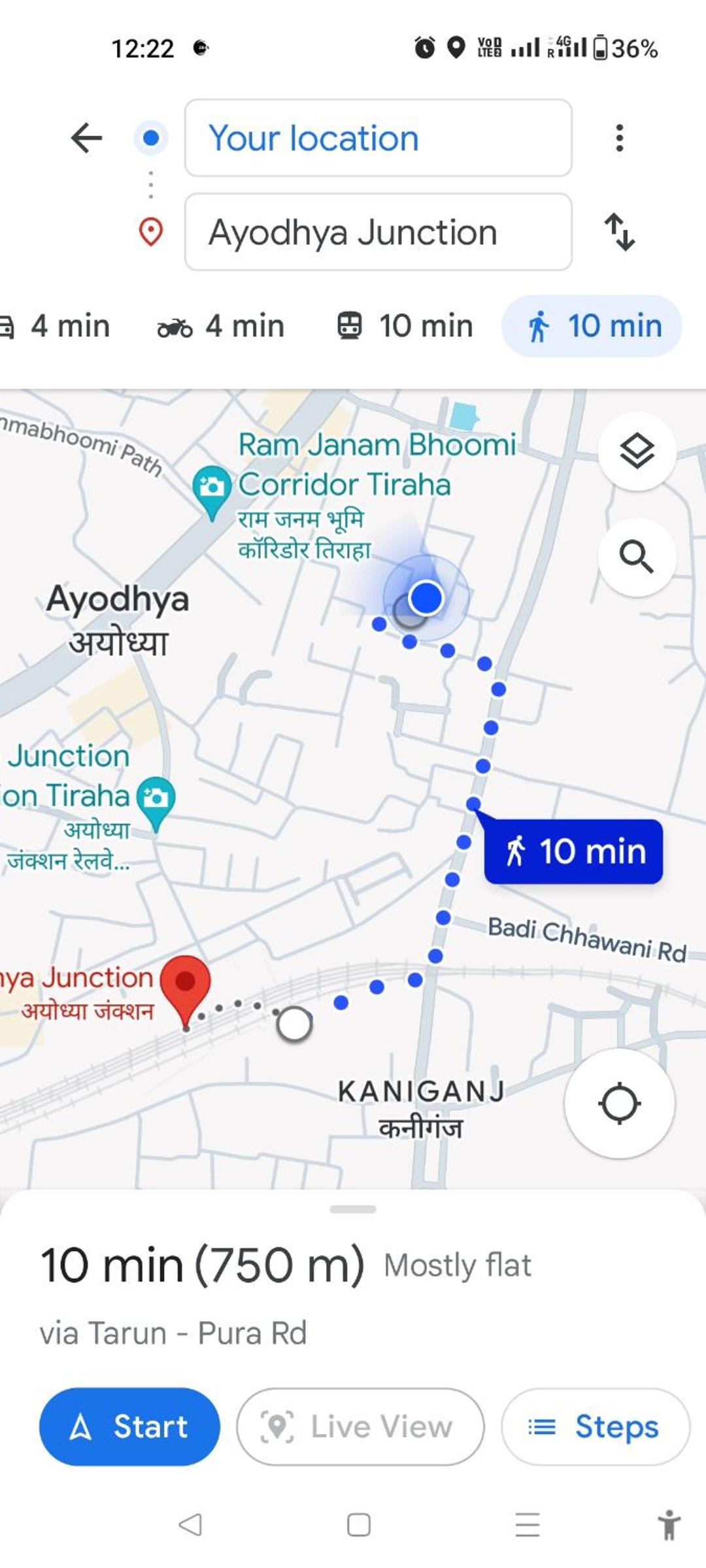Expand the route details sheet handle
The height and width of the screenshot is (1568, 706).
point(353,1209)
